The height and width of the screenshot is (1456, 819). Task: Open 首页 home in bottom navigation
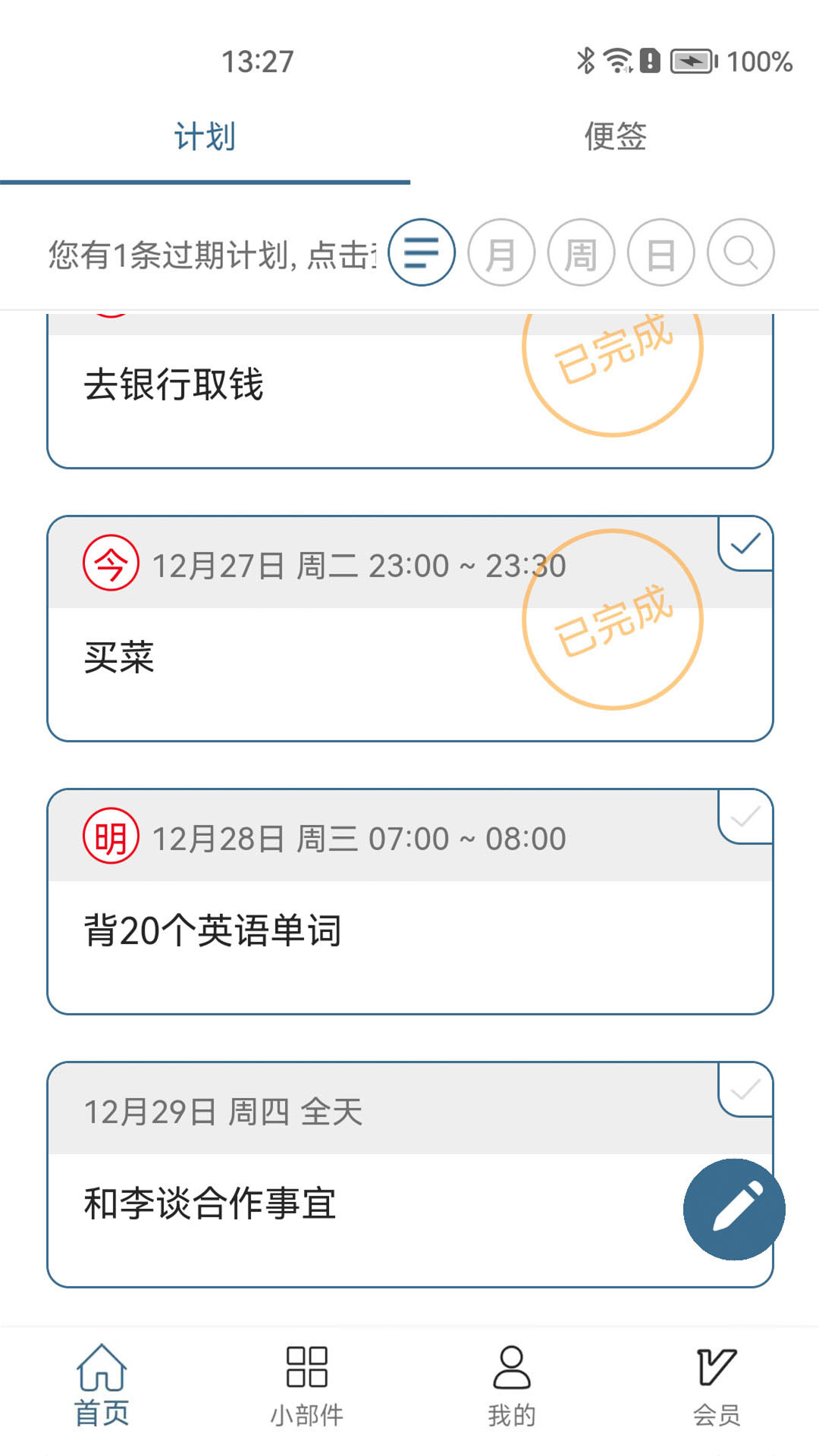pos(102,1392)
